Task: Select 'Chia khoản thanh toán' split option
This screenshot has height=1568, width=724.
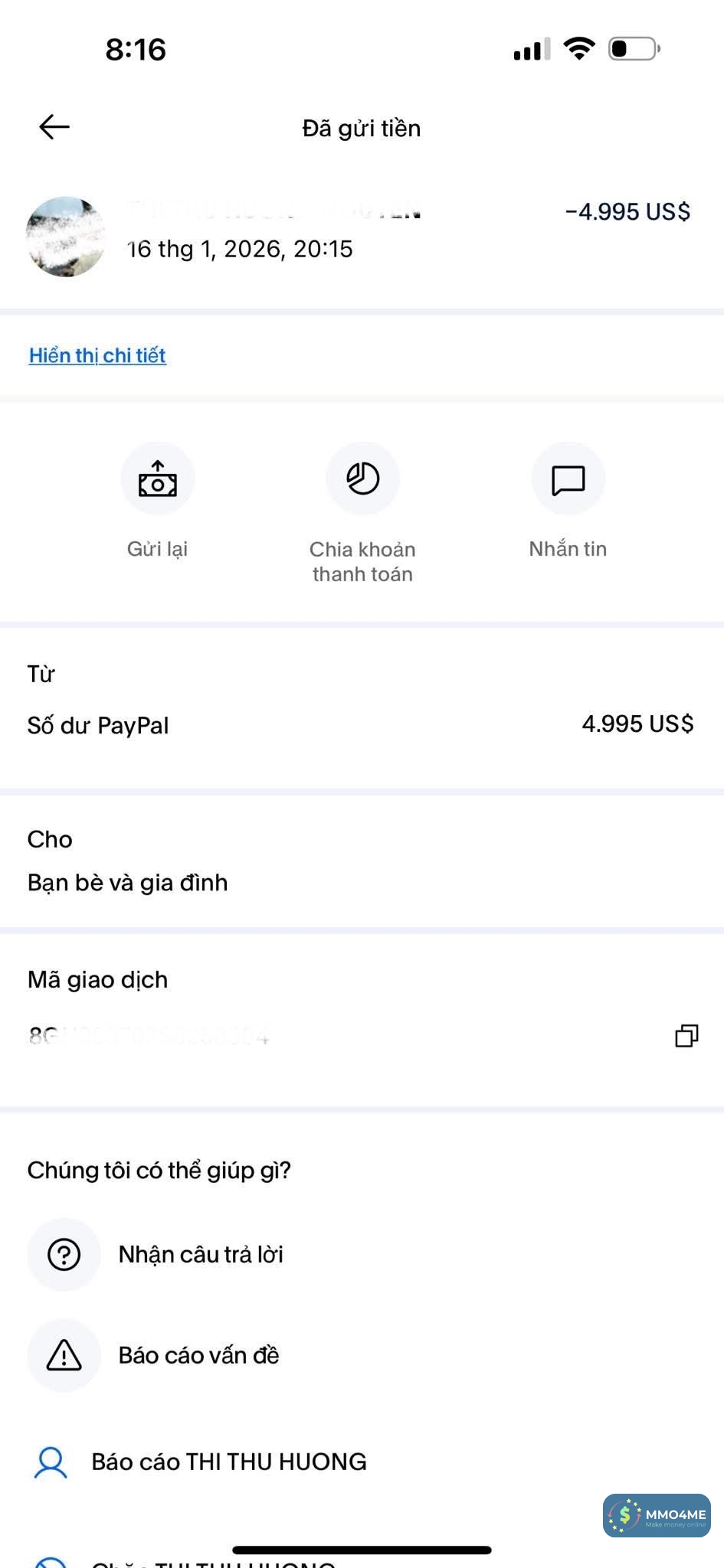Action: click(x=362, y=479)
